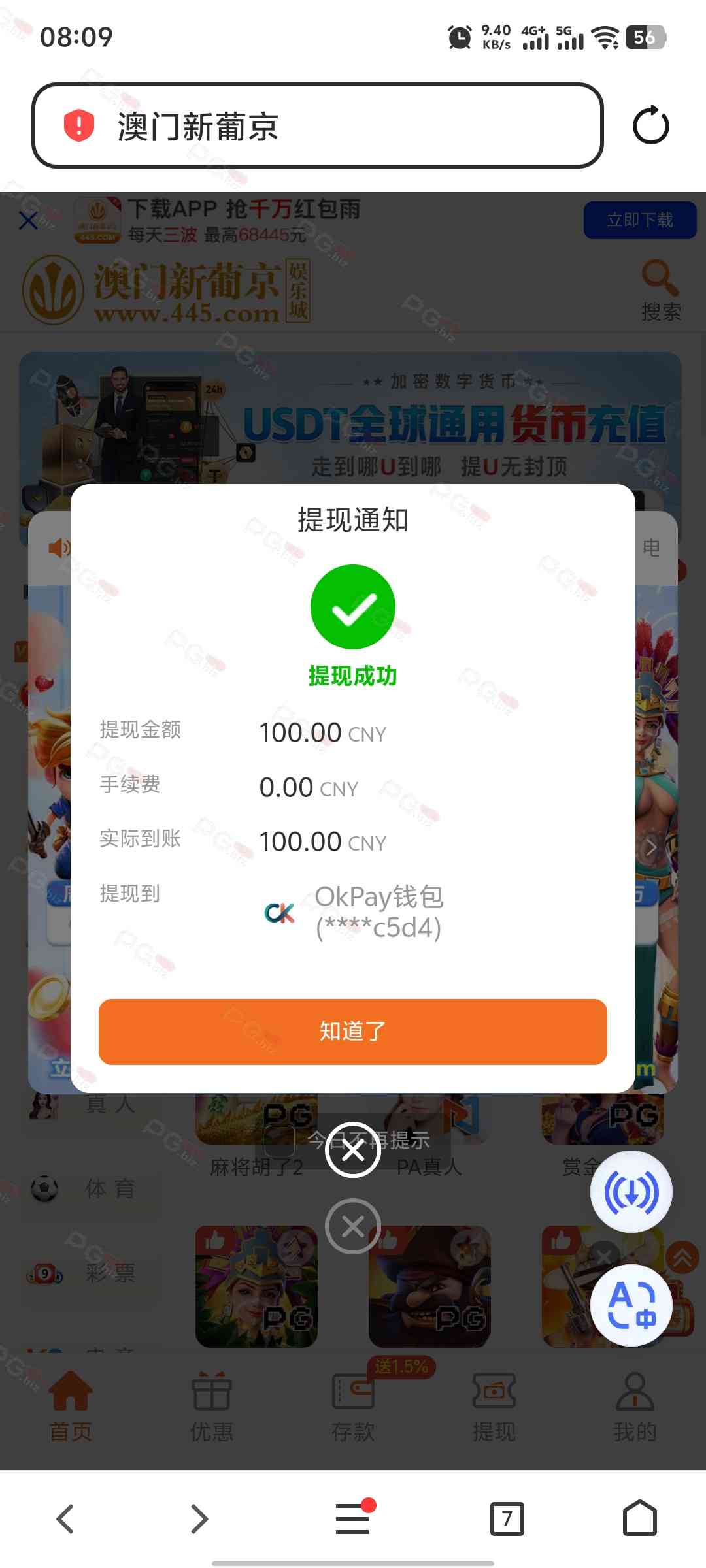Dismiss the gray X circle below the popup
This screenshot has height=1568, width=706.
[353, 1226]
